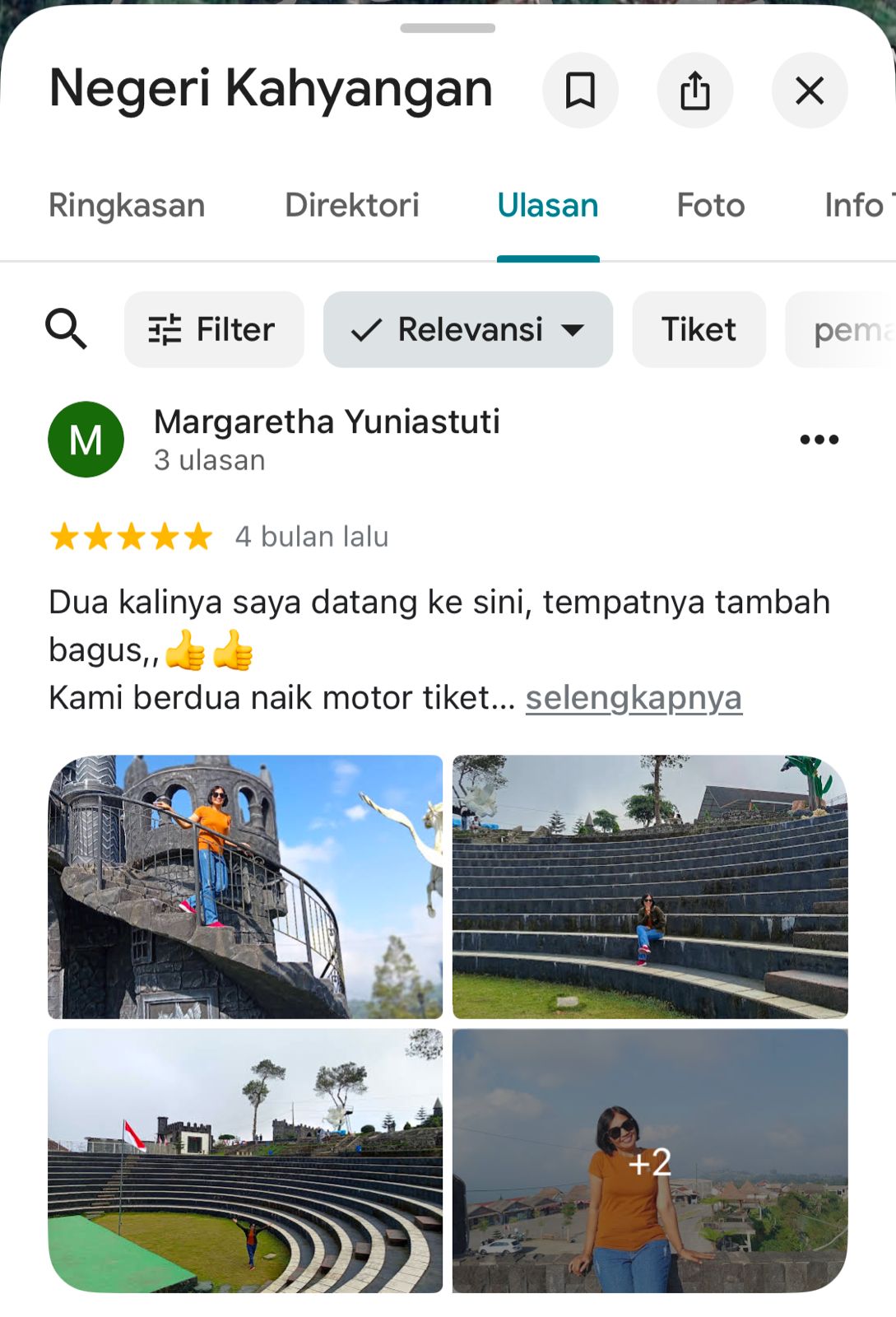This screenshot has height=1317, width=896.
Task: Open the search reviews icon
Action: pos(67,329)
